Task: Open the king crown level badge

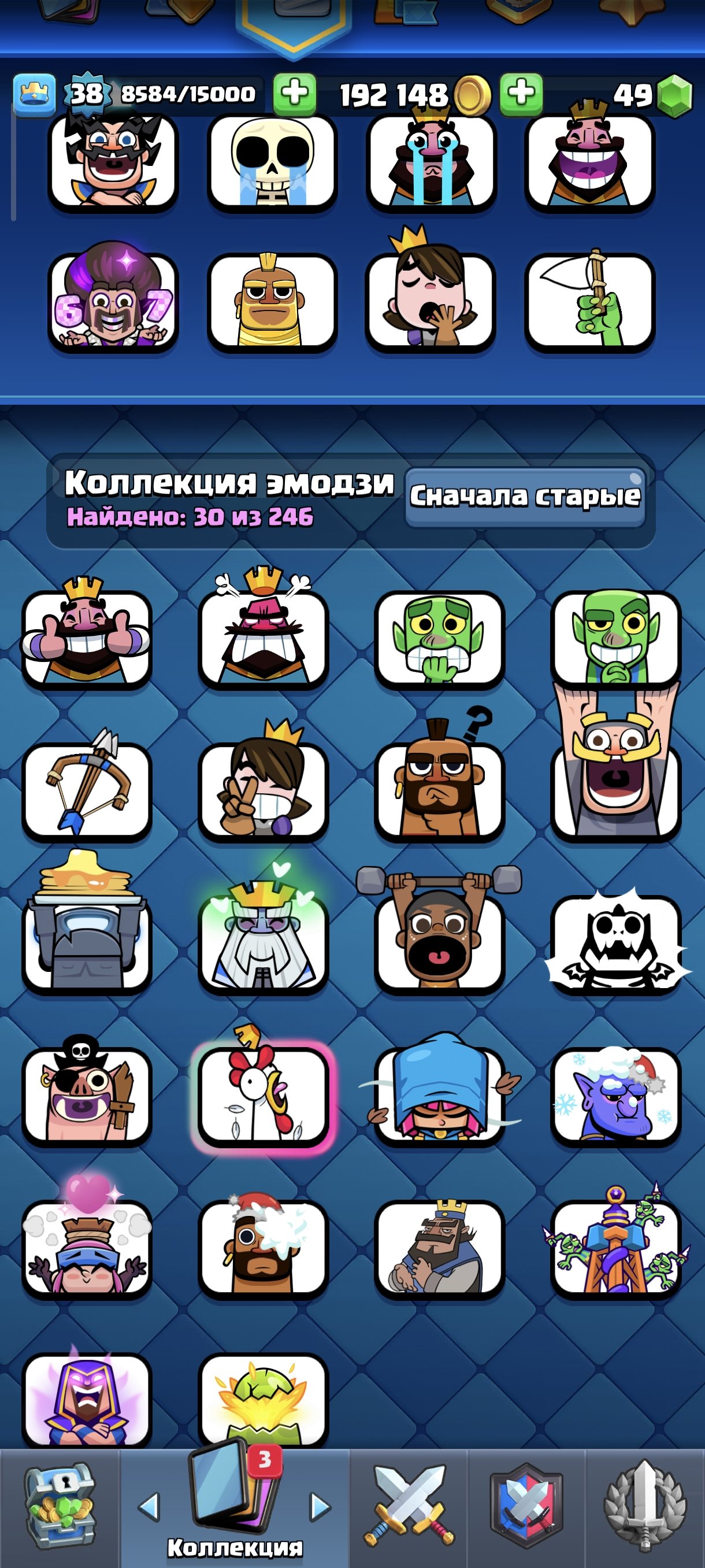Action: click(x=35, y=94)
